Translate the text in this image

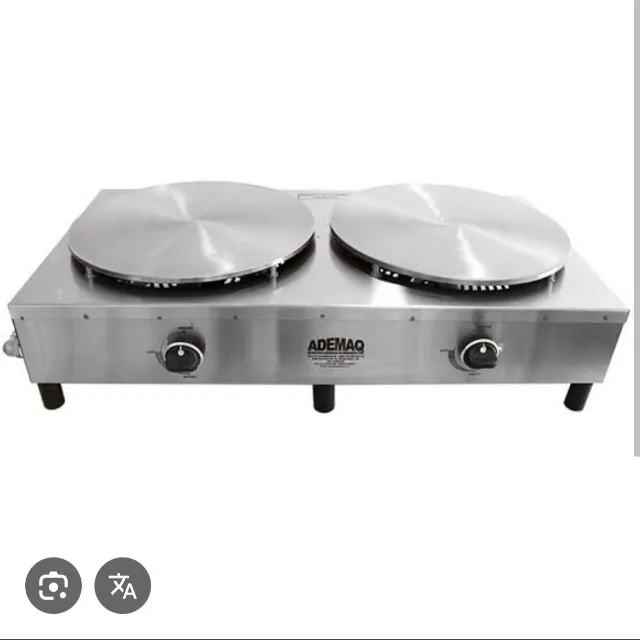point(123,585)
